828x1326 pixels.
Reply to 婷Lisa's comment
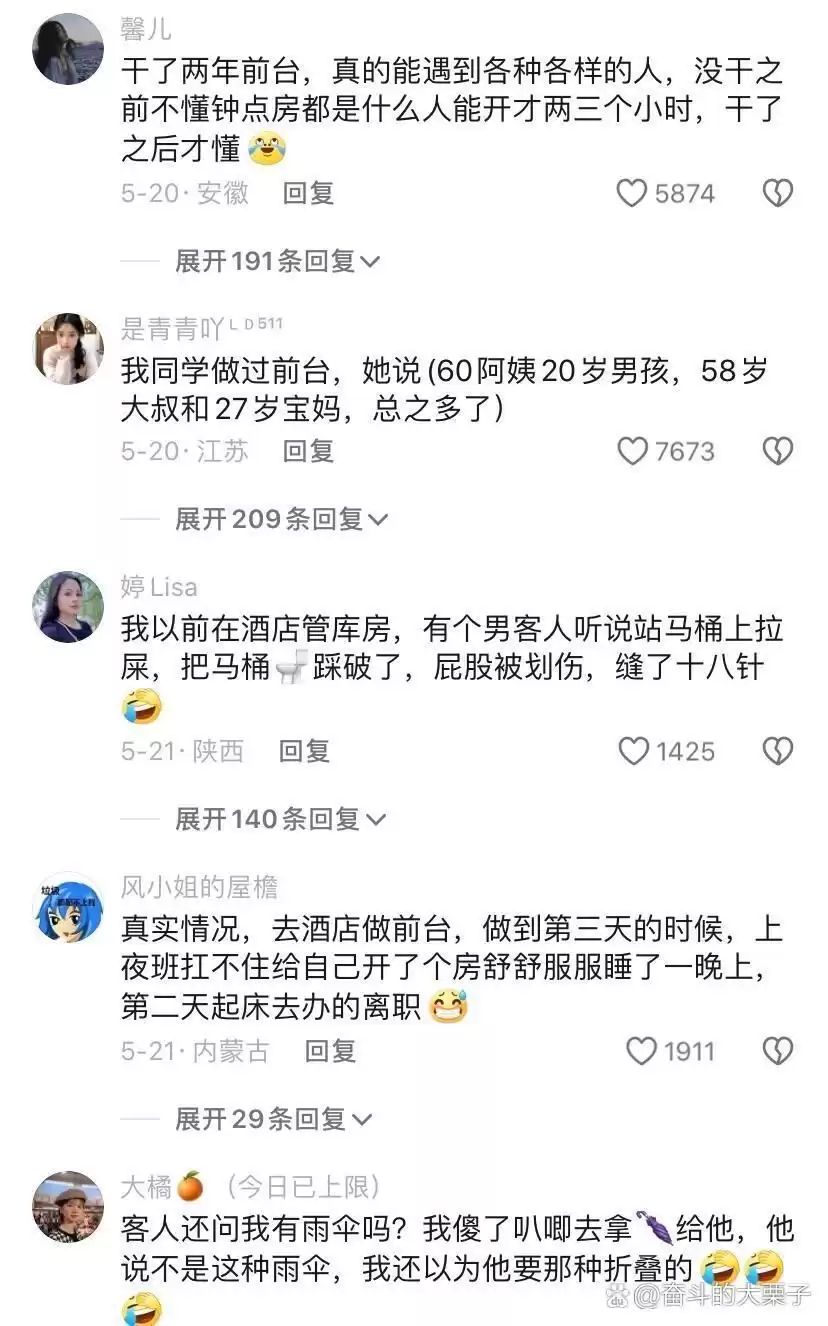coord(304,751)
